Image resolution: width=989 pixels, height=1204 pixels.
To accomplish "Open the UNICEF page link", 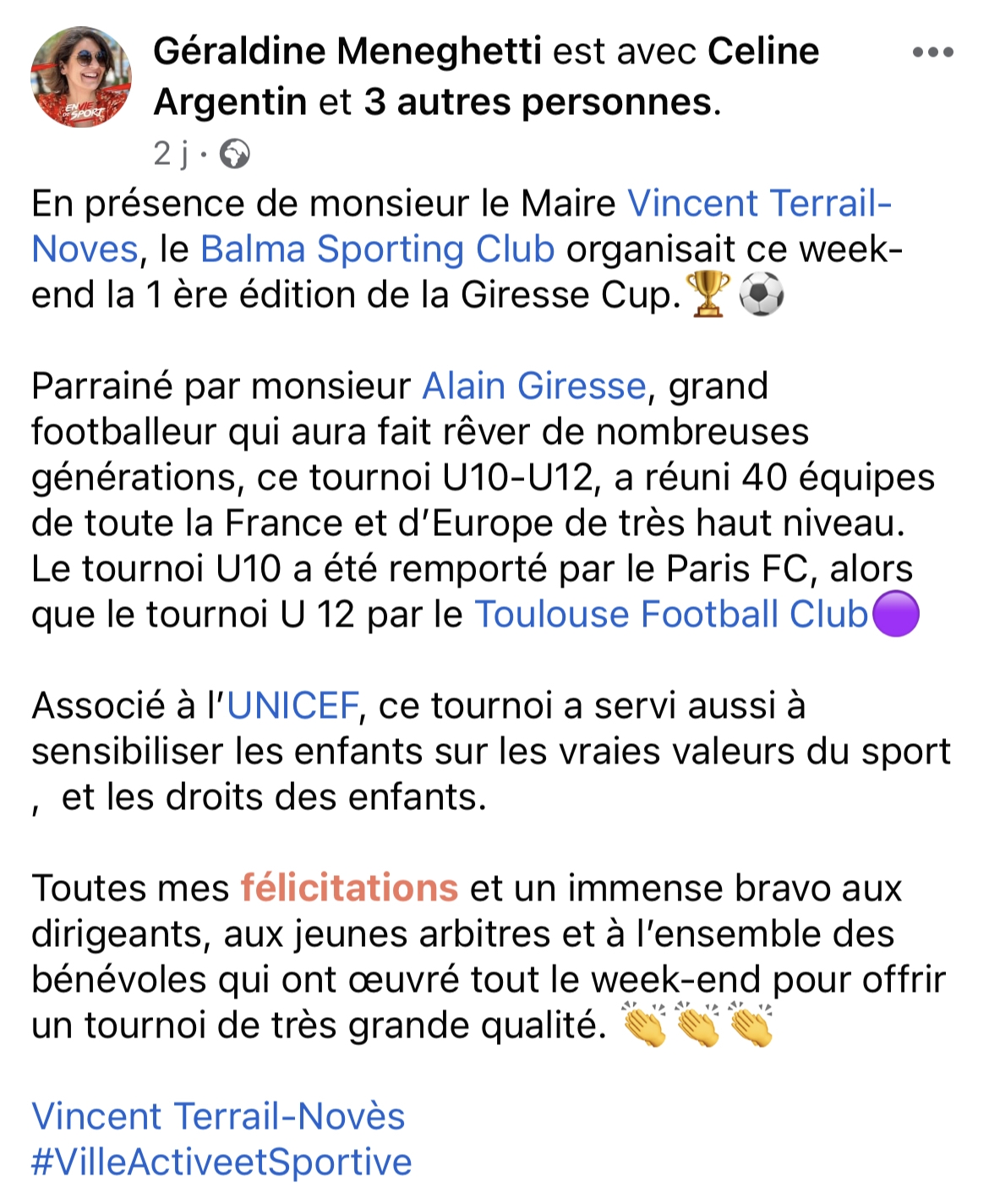I will click(x=292, y=706).
